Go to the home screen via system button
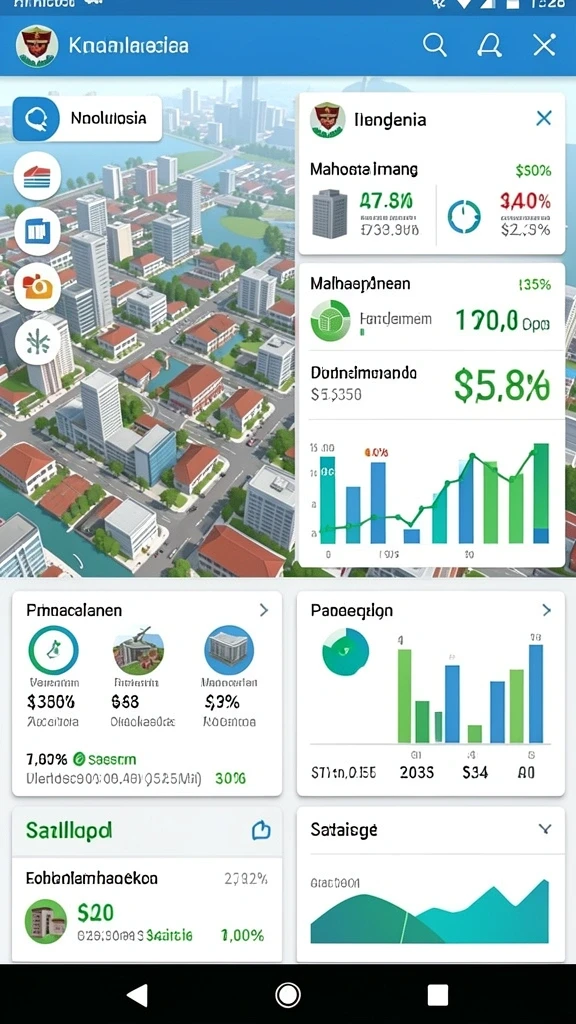Screen dimensions: 576x1024 click(288, 995)
